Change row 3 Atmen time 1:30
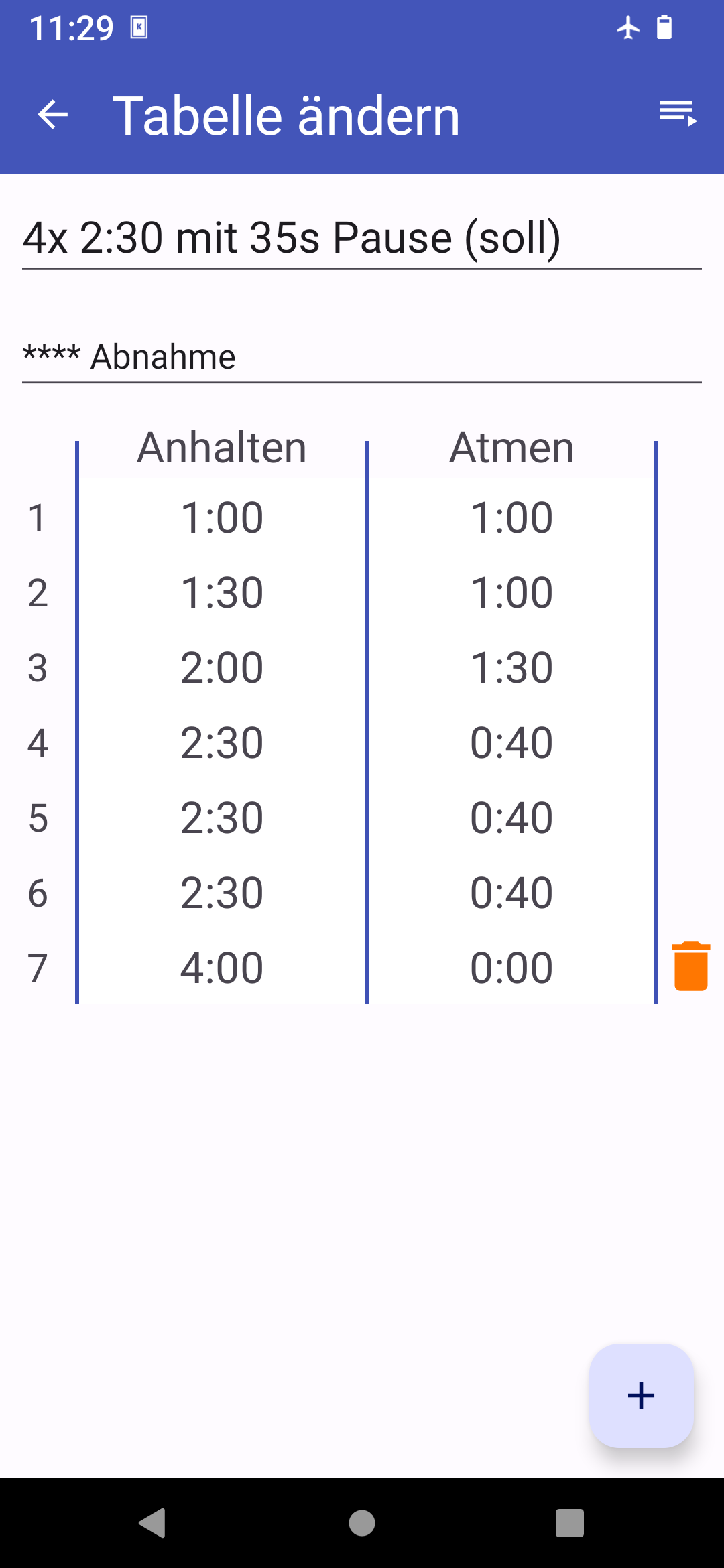Image resolution: width=724 pixels, height=1568 pixels. click(511, 667)
